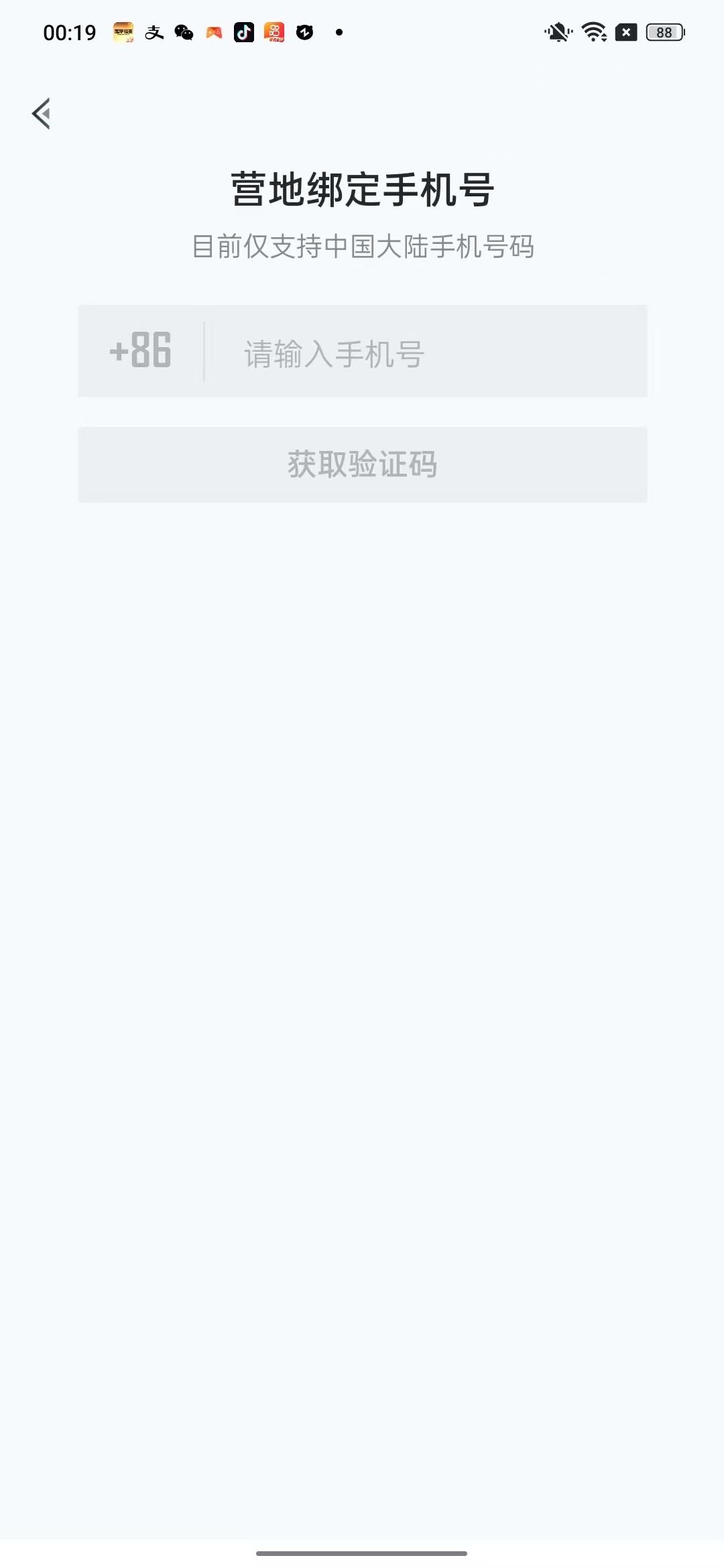This screenshot has height=1568, width=724.
Task: Tap the text about mainland China numbers
Action: coord(362,245)
